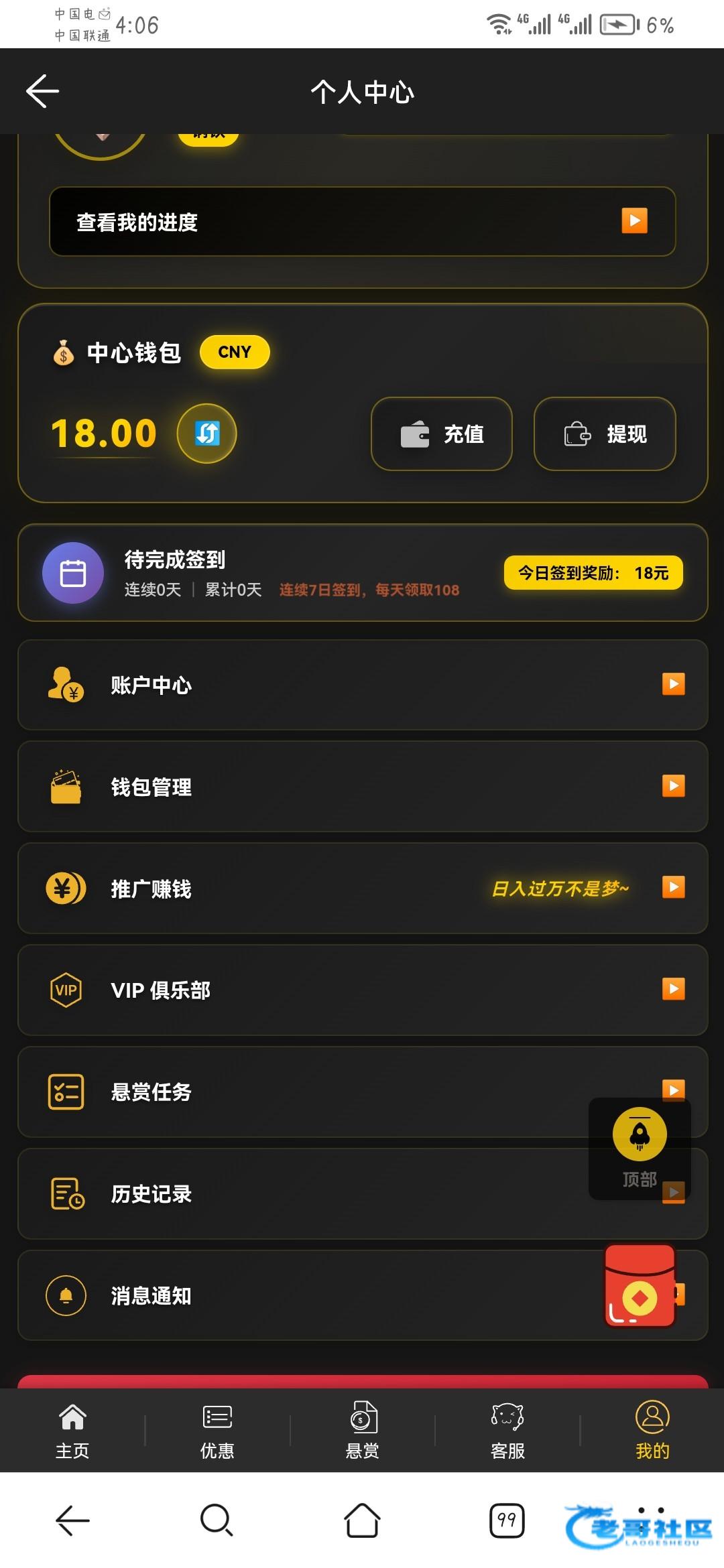Open 账户中心
724x1568 pixels.
(x=363, y=685)
